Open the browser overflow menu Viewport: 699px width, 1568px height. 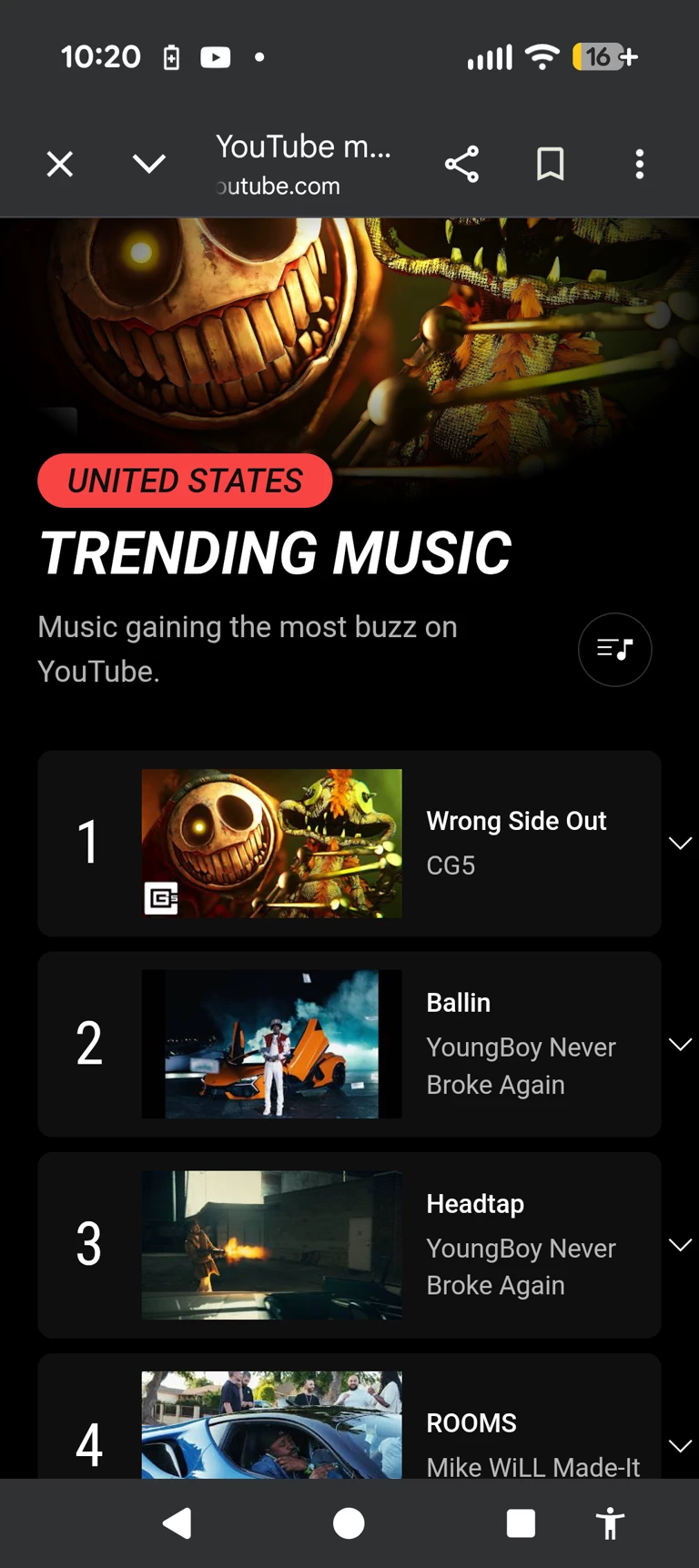coord(640,165)
